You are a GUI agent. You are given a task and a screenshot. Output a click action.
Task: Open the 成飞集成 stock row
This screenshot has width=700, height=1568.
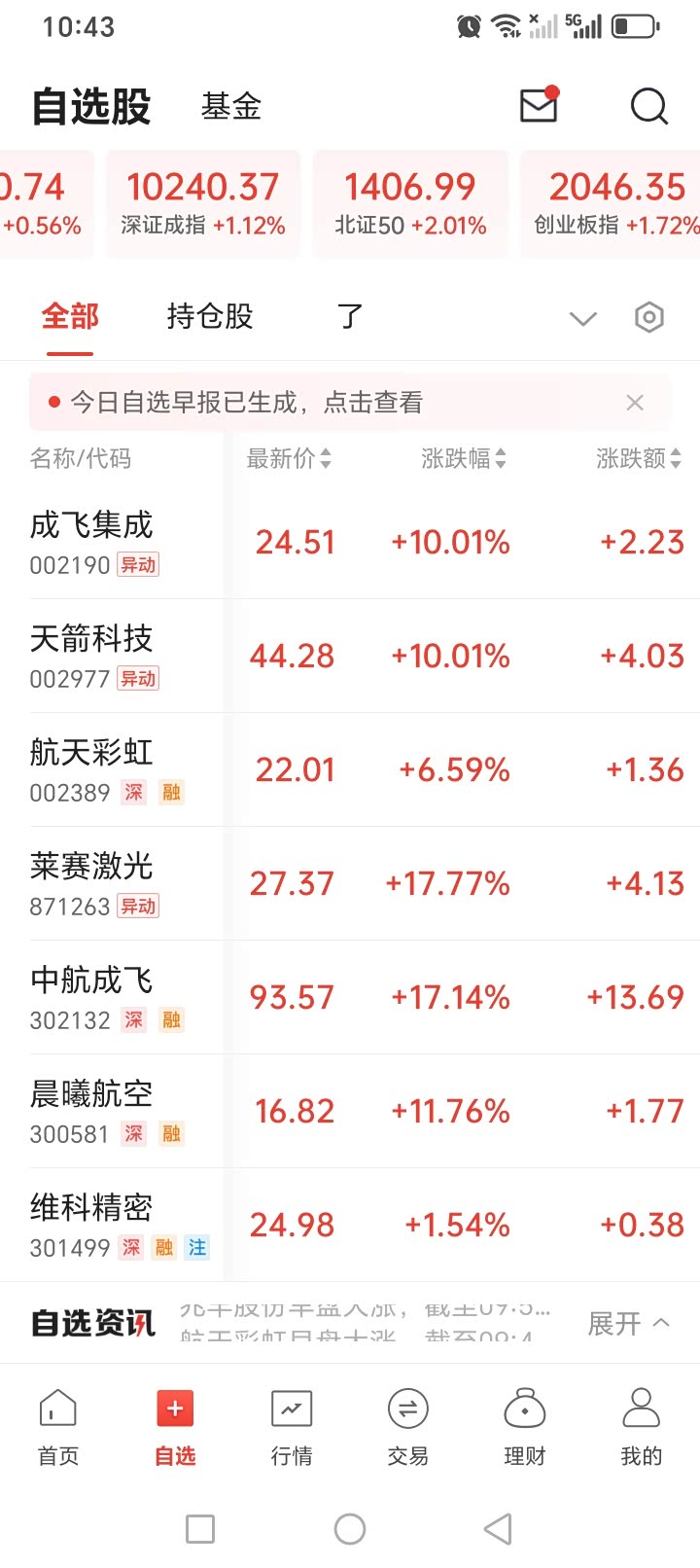(x=350, y=542)
